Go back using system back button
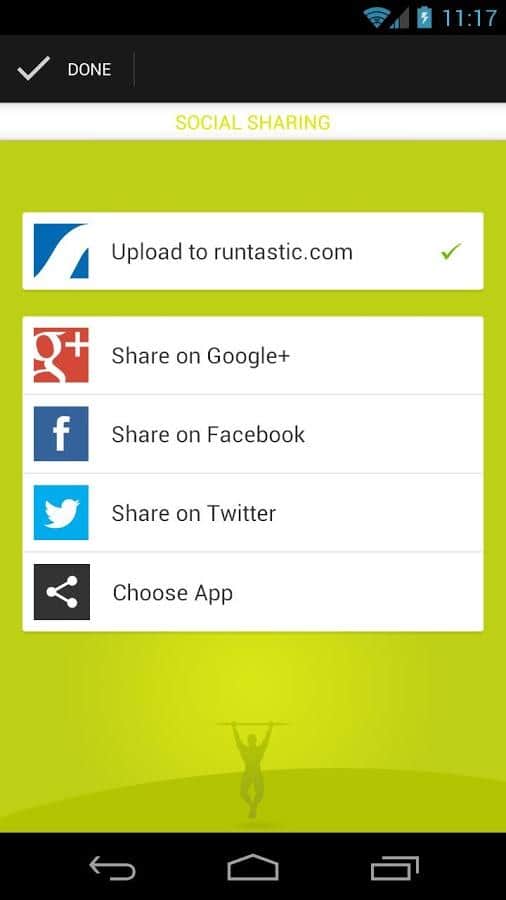The image size is (506, 900). pyautogui.click(x=112, y=867)
